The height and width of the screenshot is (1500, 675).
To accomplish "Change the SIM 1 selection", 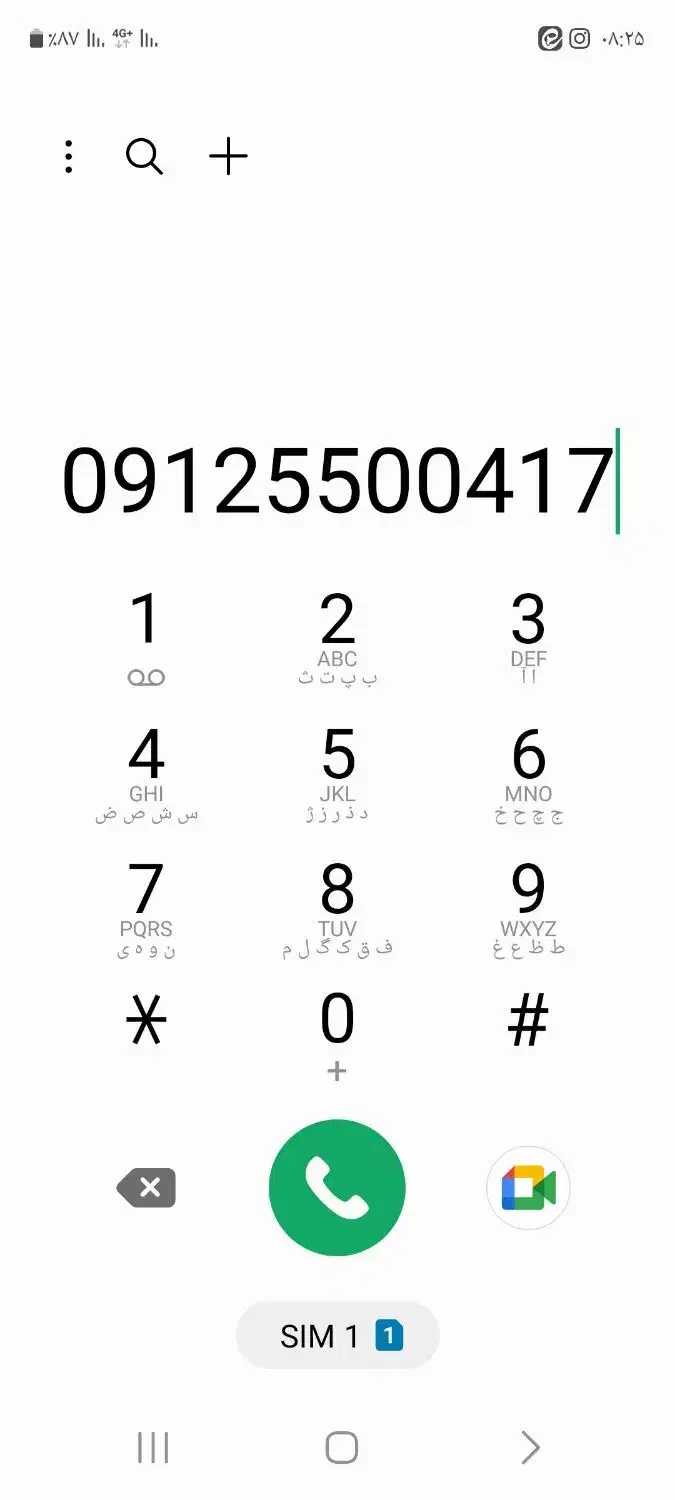I will (x=338, y=1335).
